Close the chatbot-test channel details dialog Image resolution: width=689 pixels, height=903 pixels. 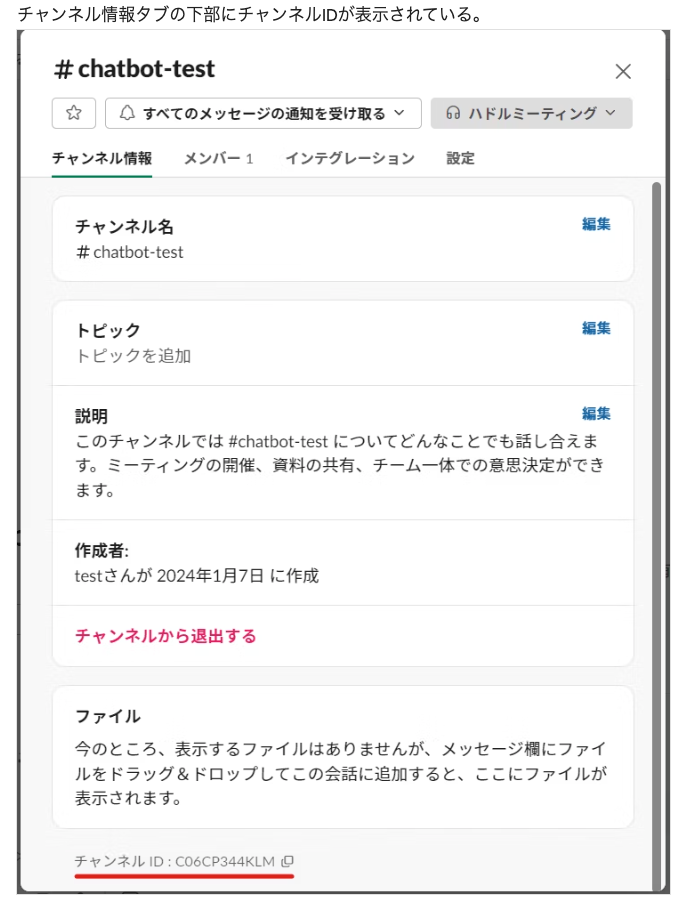[x=623, y=71]
